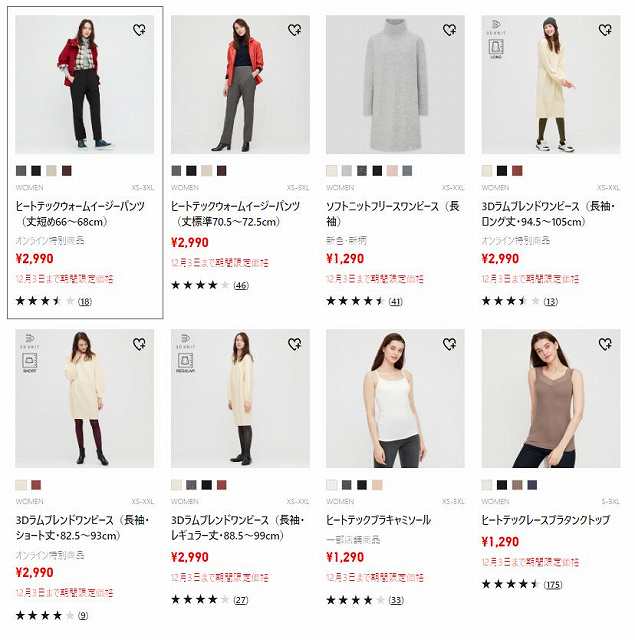View ソフトニットフリースワンピース gray dress
The width and height of the screenshot is (635, 640).
(395, 85)
